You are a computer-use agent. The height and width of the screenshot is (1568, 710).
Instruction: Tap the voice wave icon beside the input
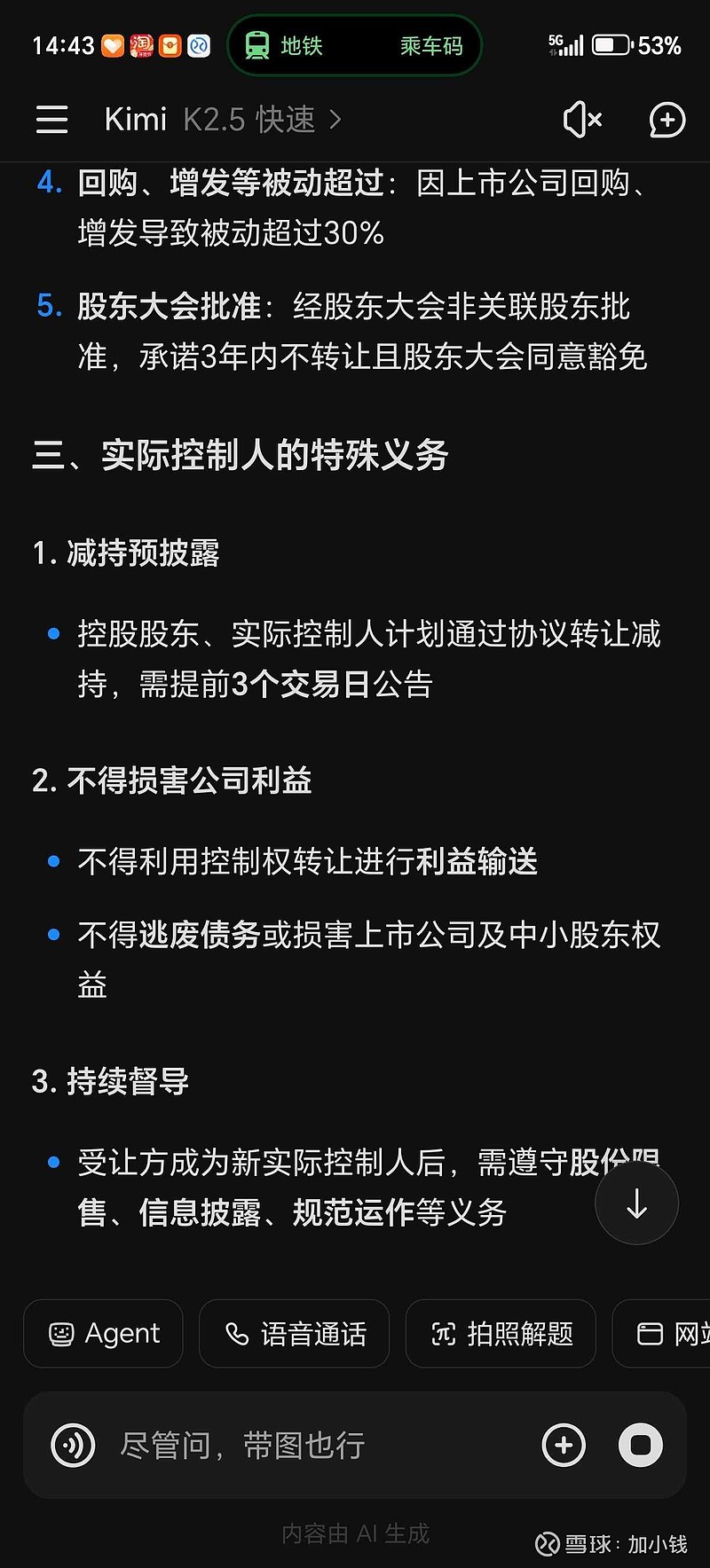72,1445
